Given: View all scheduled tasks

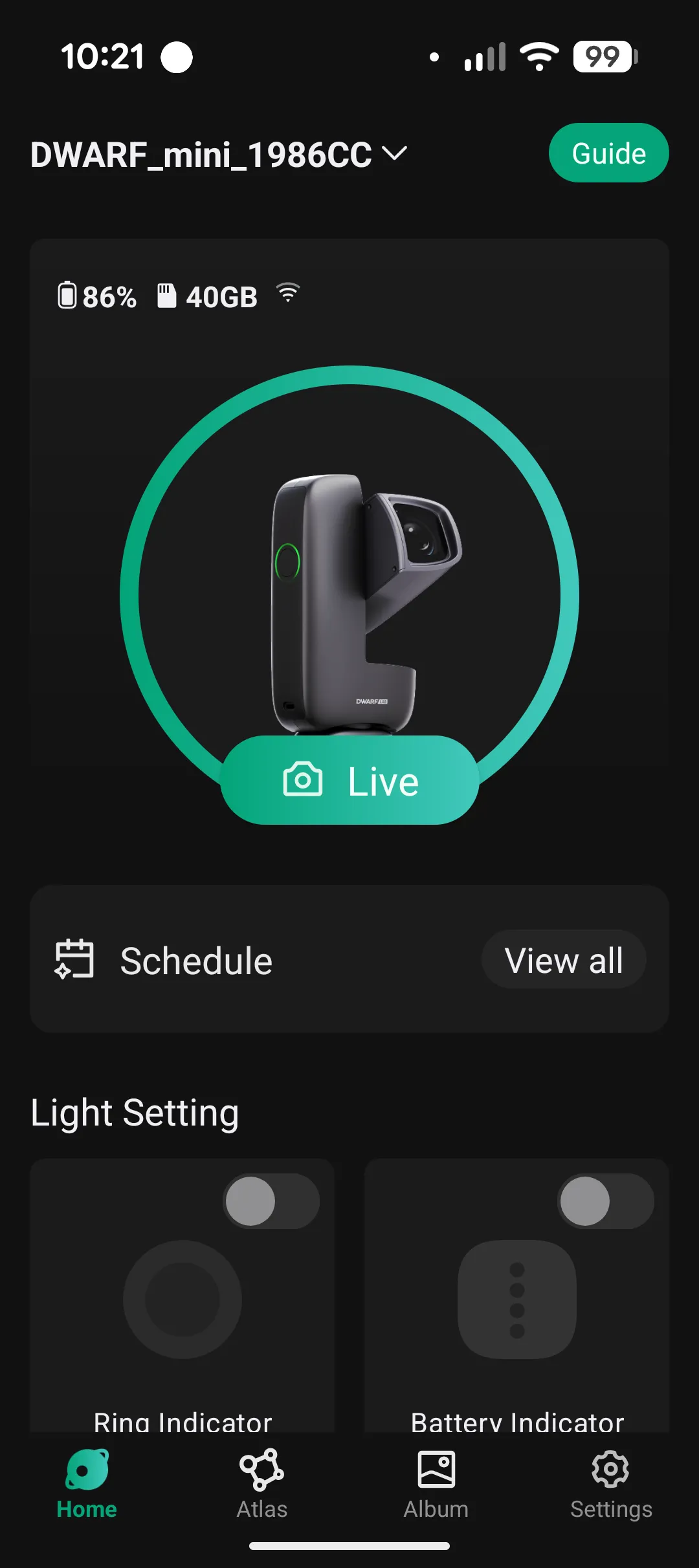Looking at the screenshot, I should (563, 960).
